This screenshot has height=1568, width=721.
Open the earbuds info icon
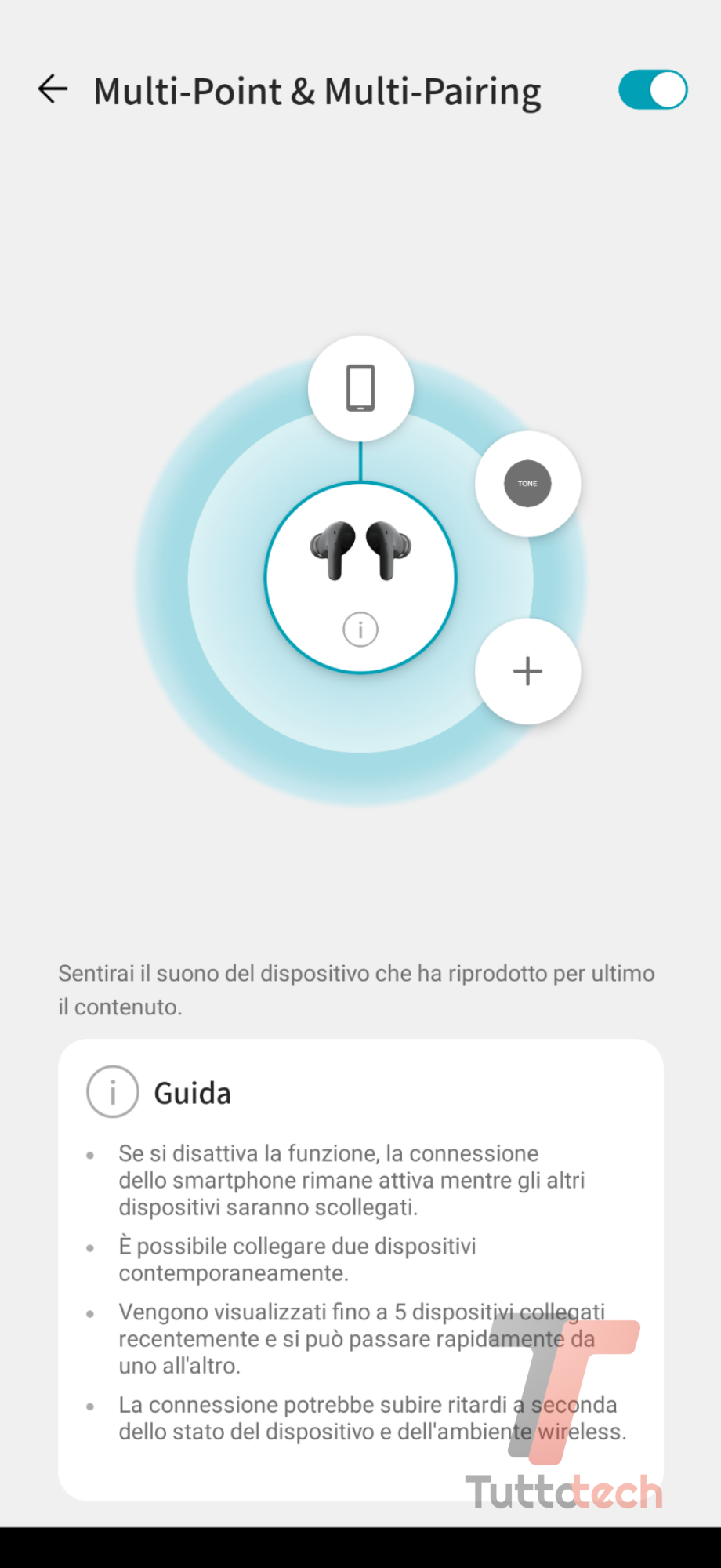(x=360, y=630)
